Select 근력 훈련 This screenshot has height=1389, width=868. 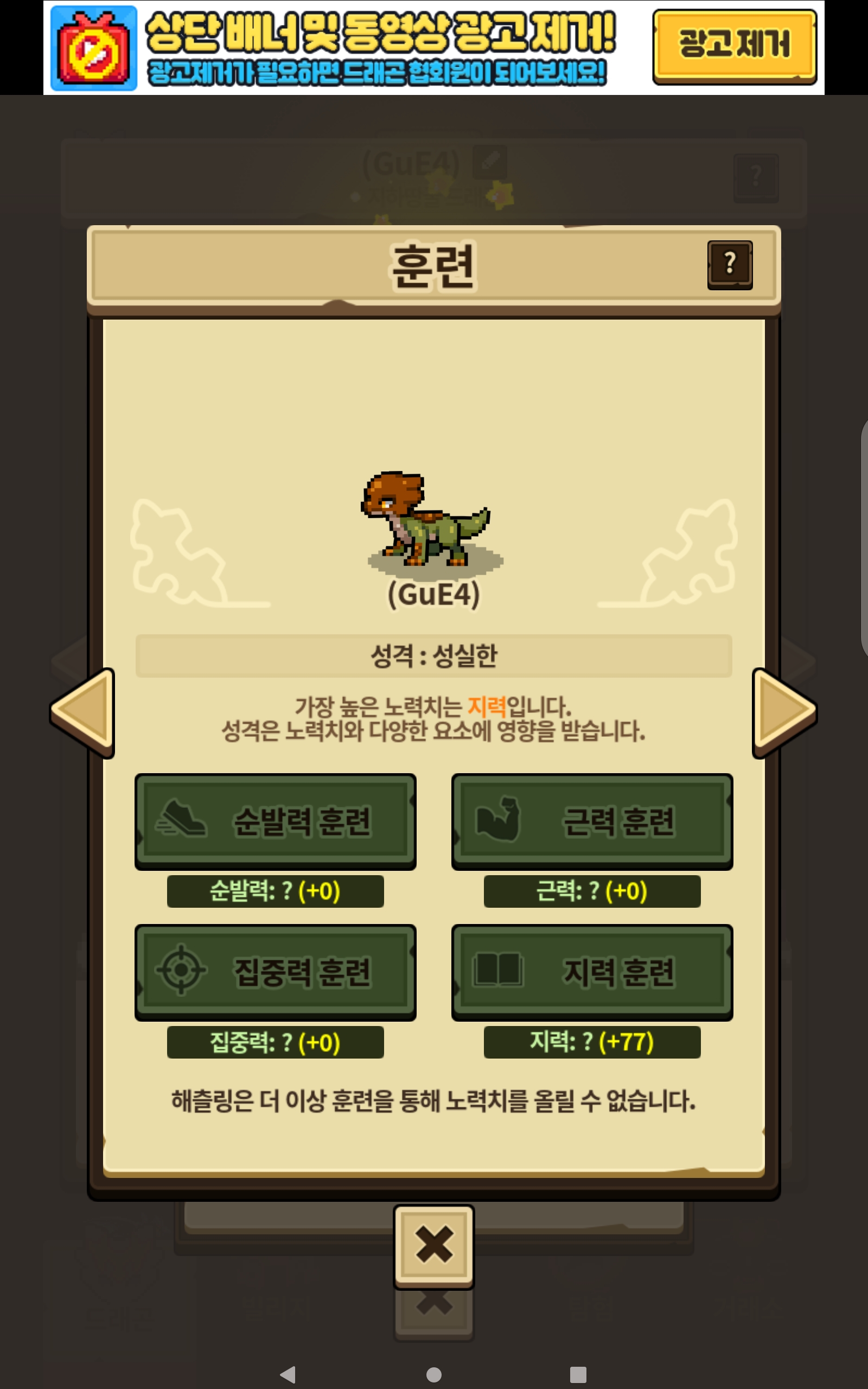pyautogui.click(x=592, y=821)
